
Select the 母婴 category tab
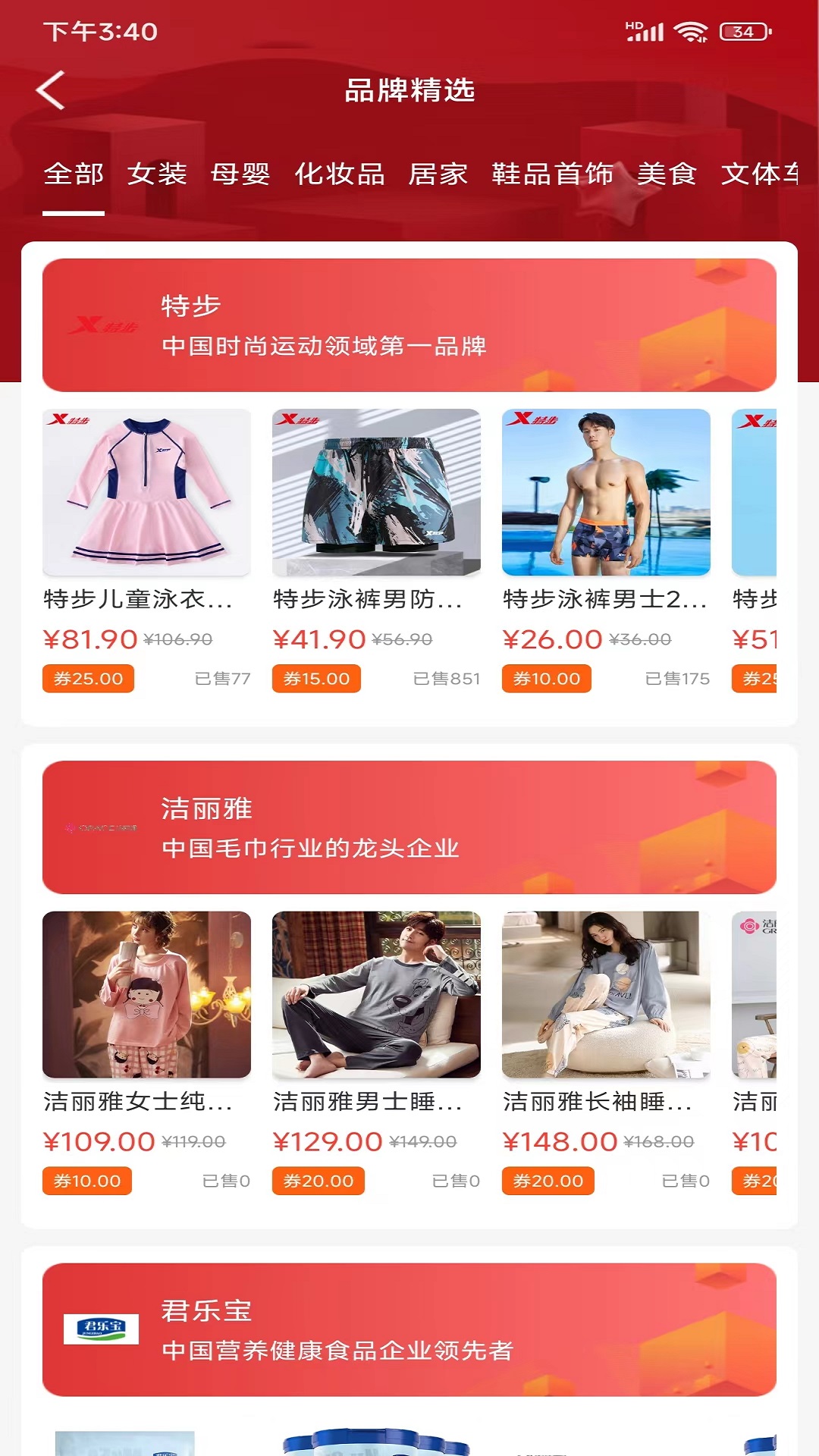click(240, 175)
